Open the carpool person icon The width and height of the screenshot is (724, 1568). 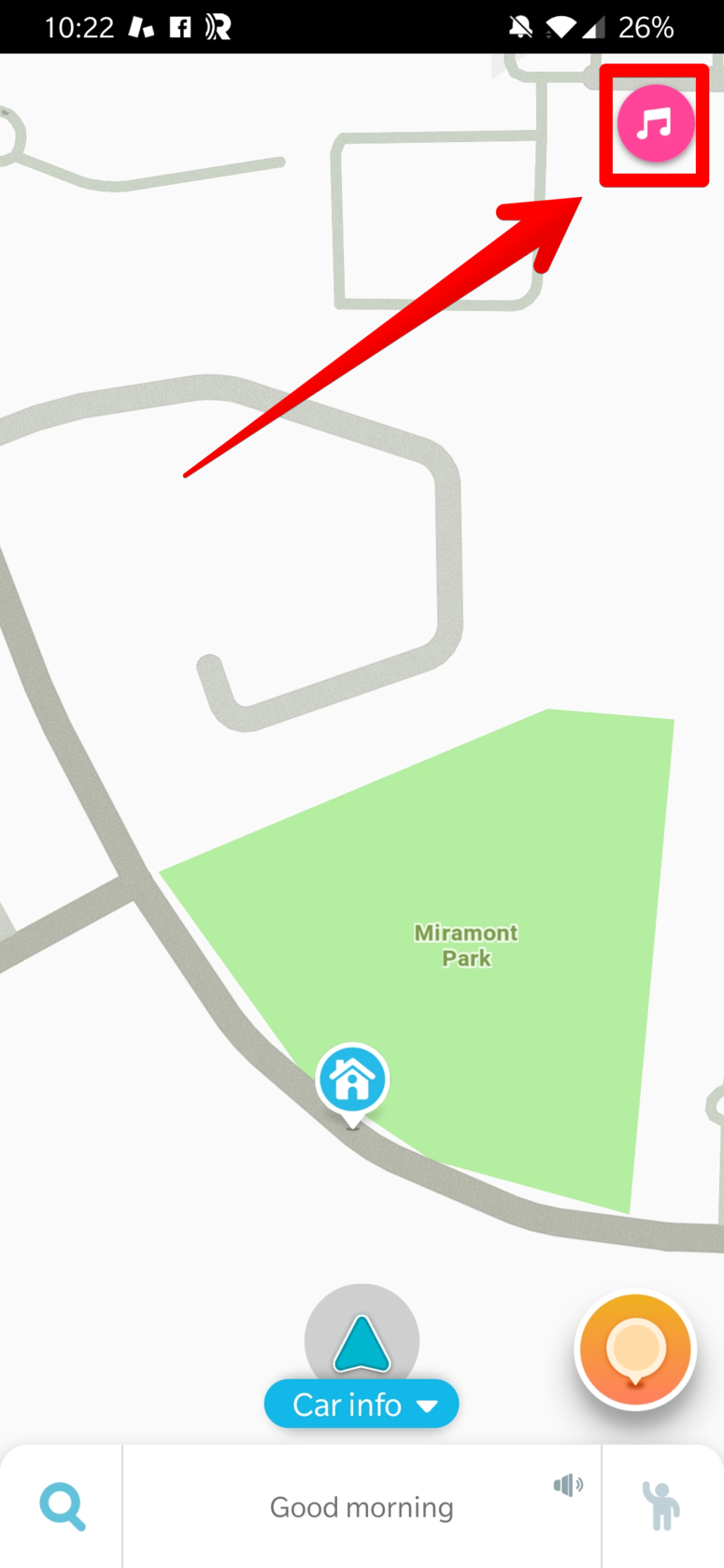point(661,1505)
